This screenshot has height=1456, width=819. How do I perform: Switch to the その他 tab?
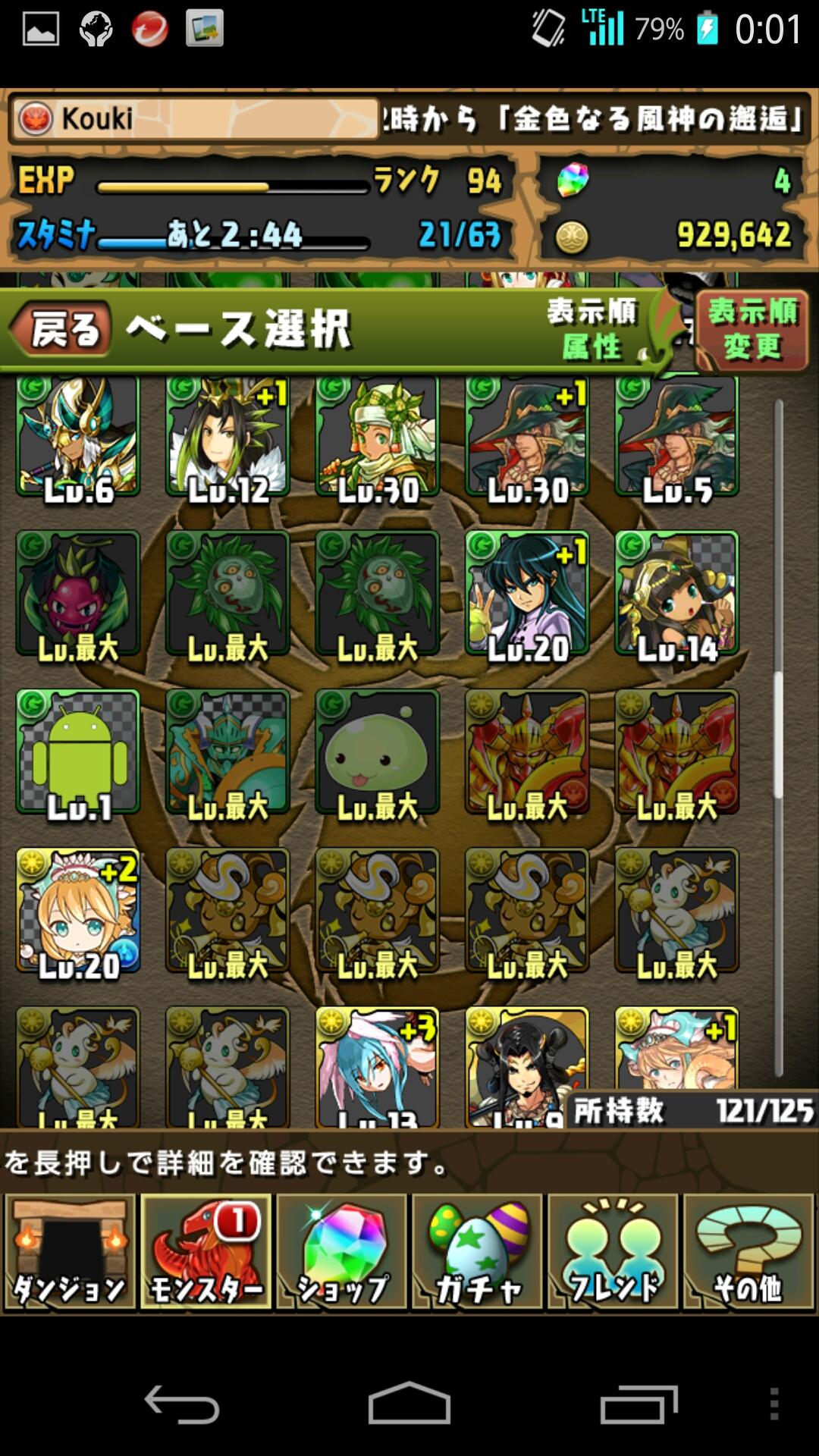748,1251
